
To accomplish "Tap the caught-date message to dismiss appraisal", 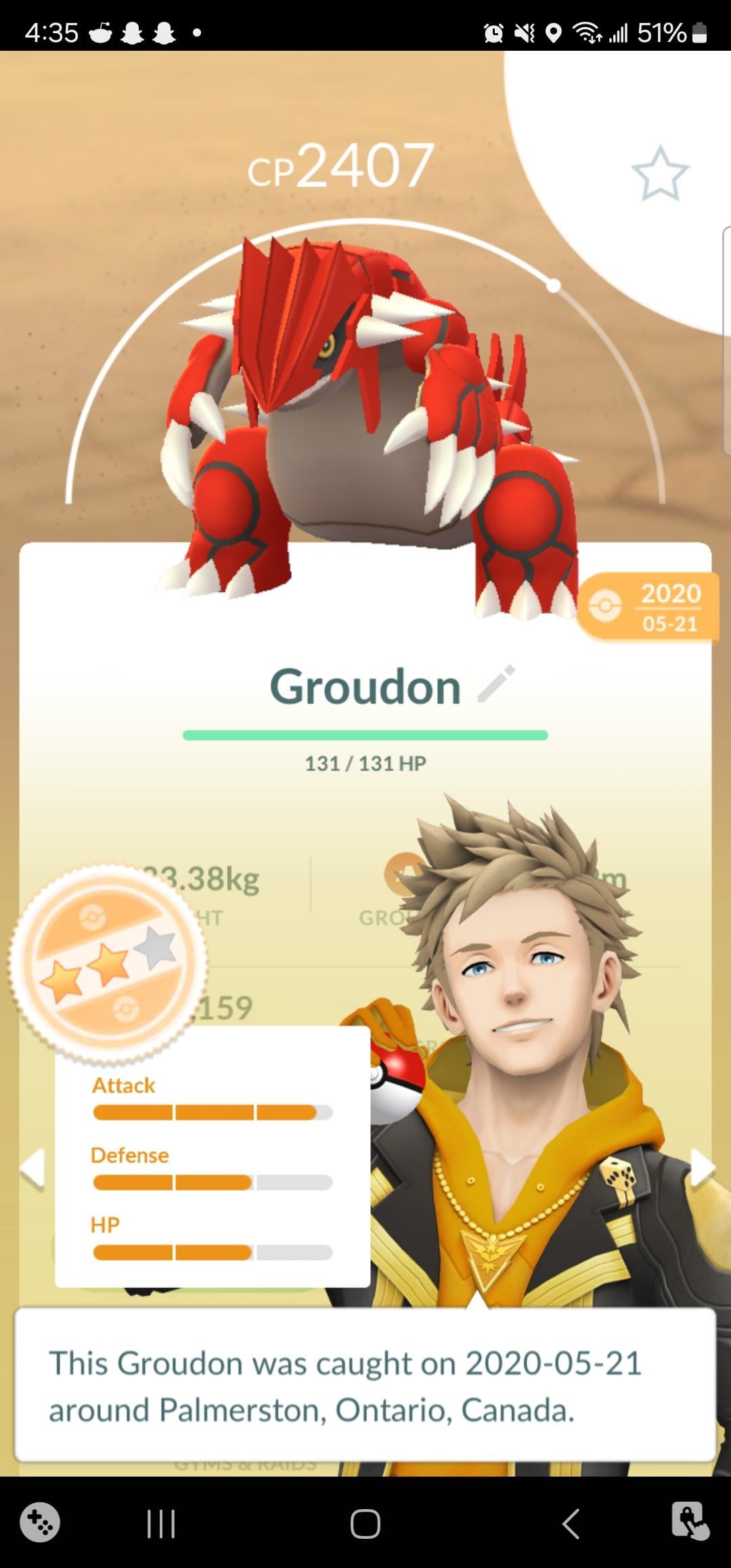I will click(365, 1385).
